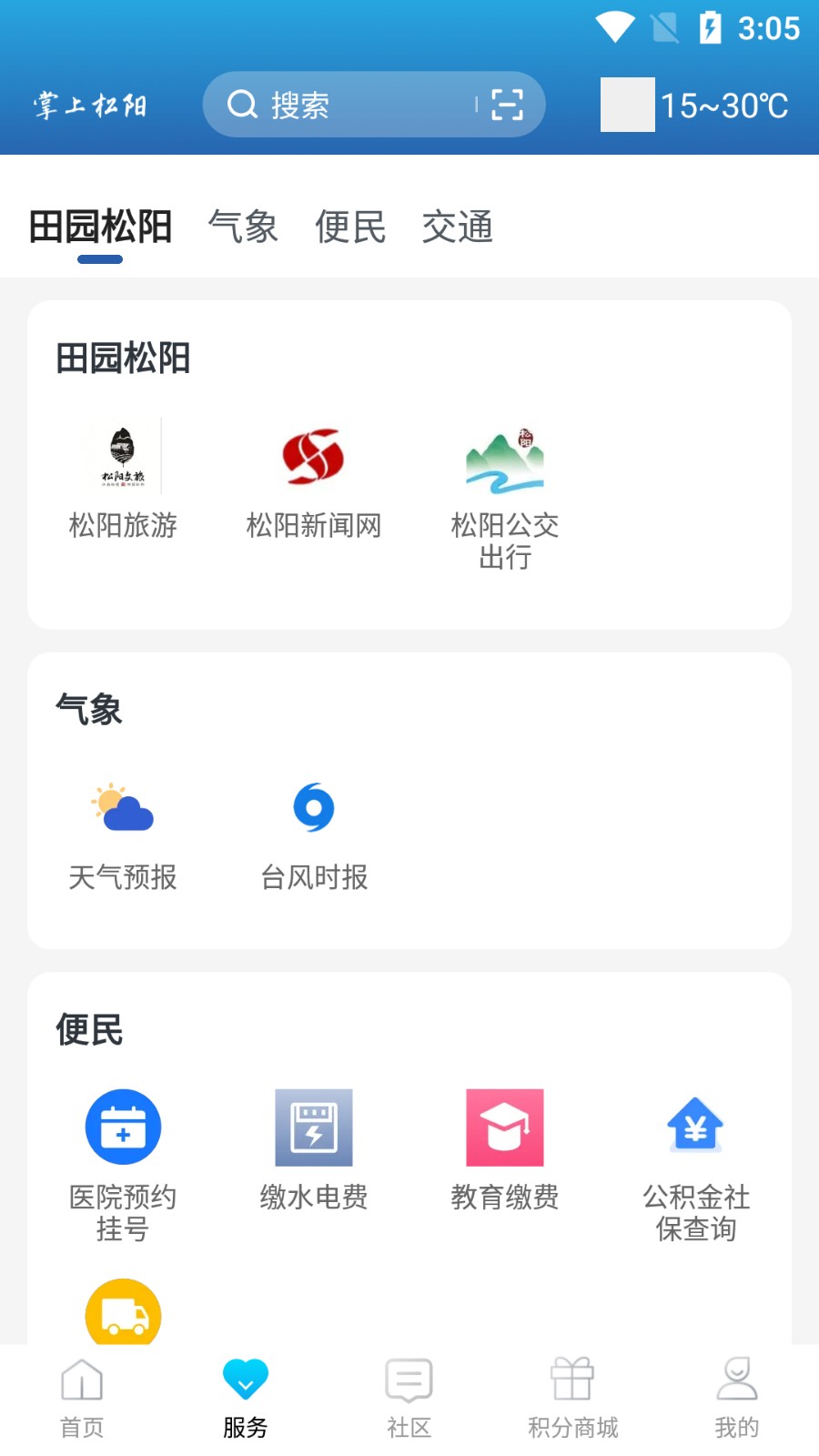Open the 台风时报 typhoon report icon
The height and width of the screenshot is (1456, 819).
click(x=314, y=809)
